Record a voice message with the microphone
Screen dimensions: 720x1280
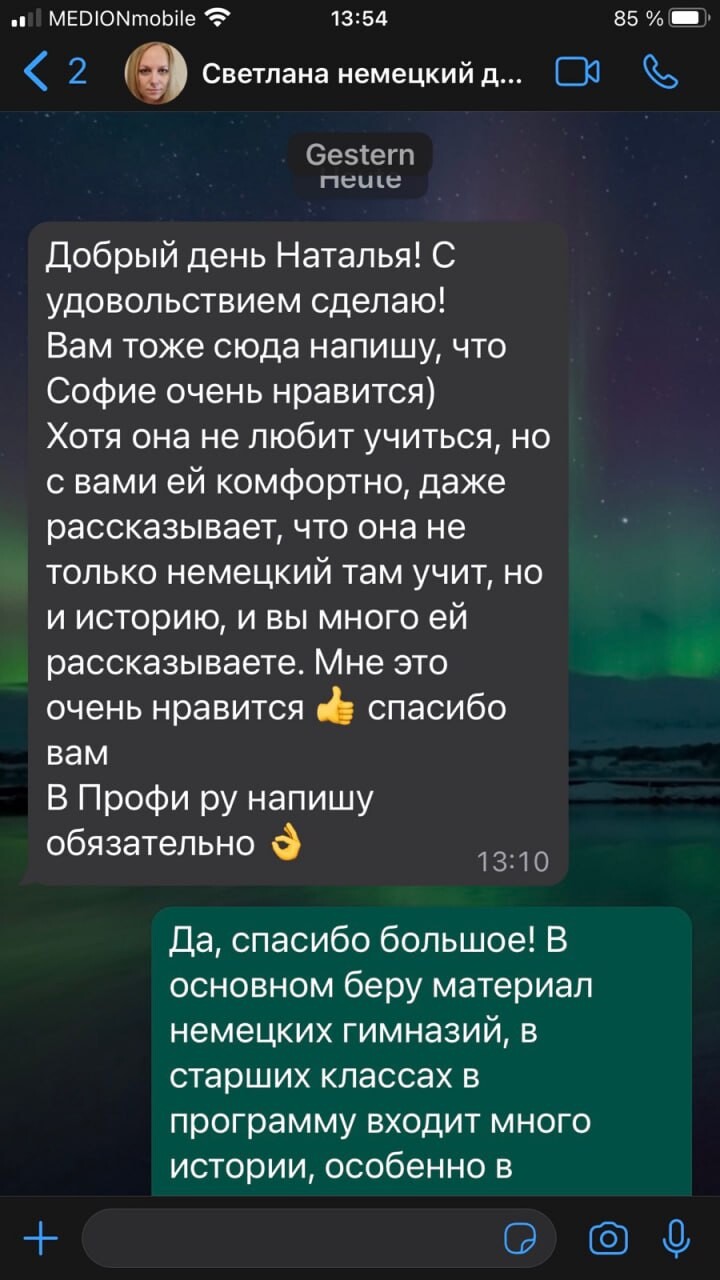(676, 1239)
